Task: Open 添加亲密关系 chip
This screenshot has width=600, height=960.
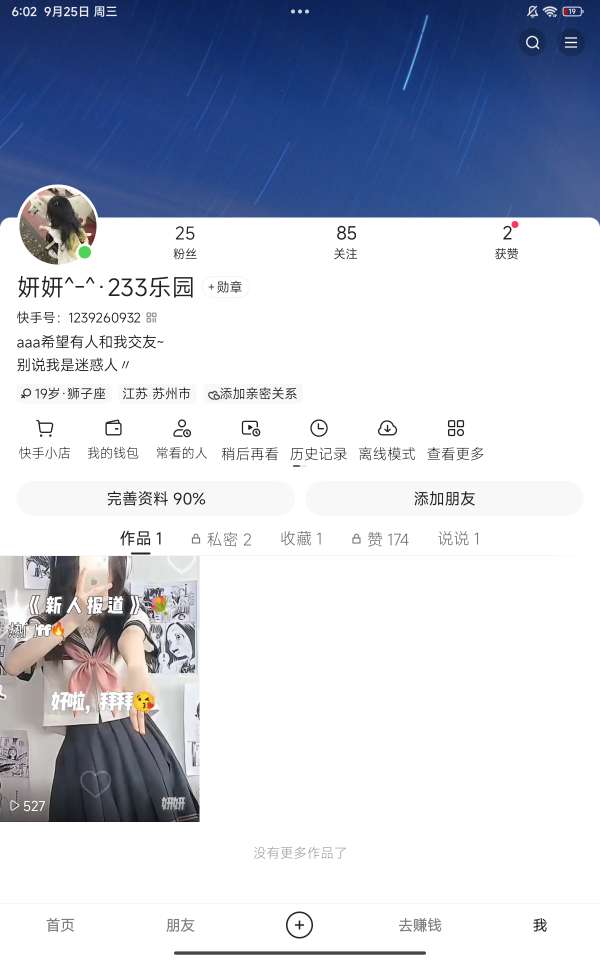Action: click(x=252, y=394)
